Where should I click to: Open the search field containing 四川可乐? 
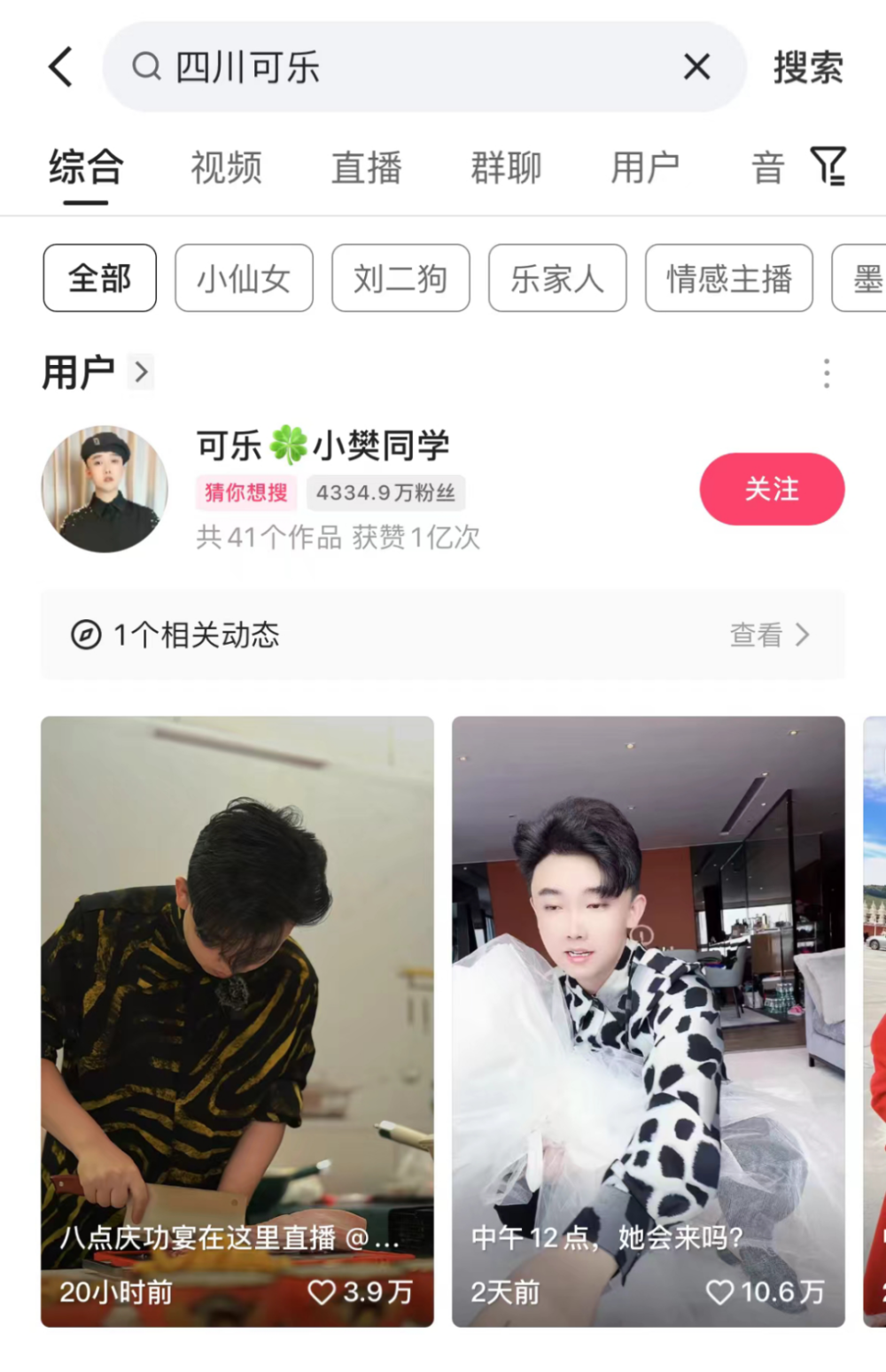point(399,67)
